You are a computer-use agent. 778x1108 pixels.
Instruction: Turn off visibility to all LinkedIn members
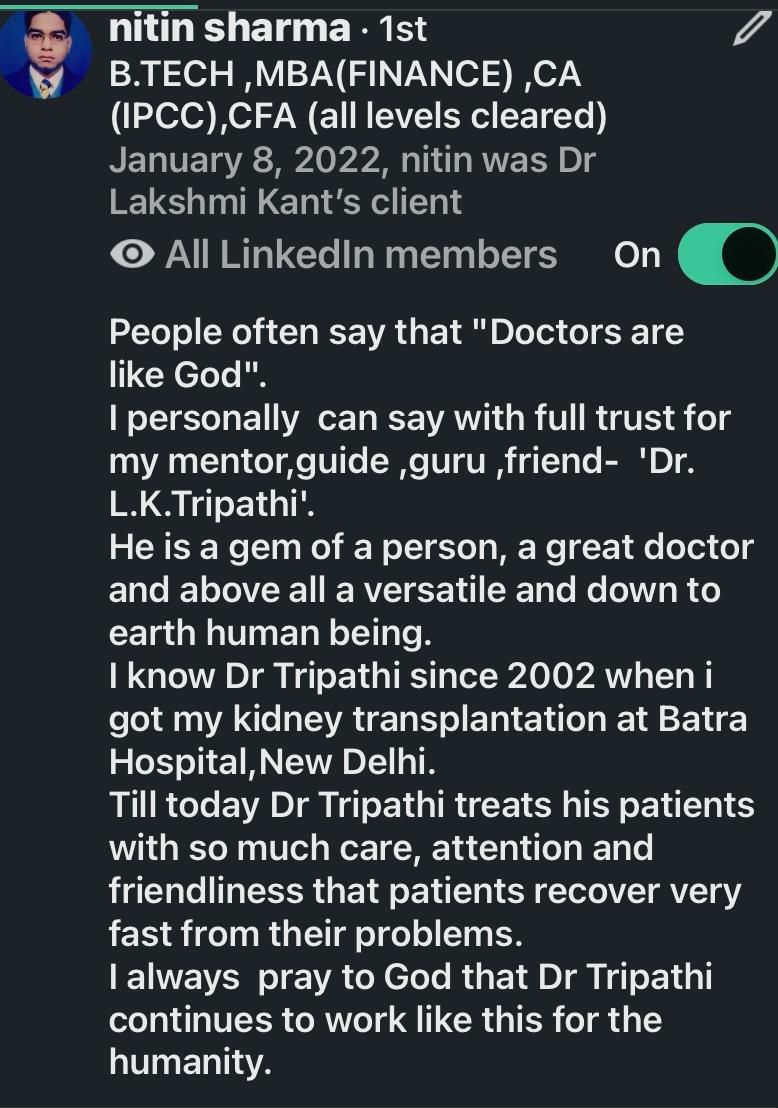pyautogui.click(x=727, y=255)
